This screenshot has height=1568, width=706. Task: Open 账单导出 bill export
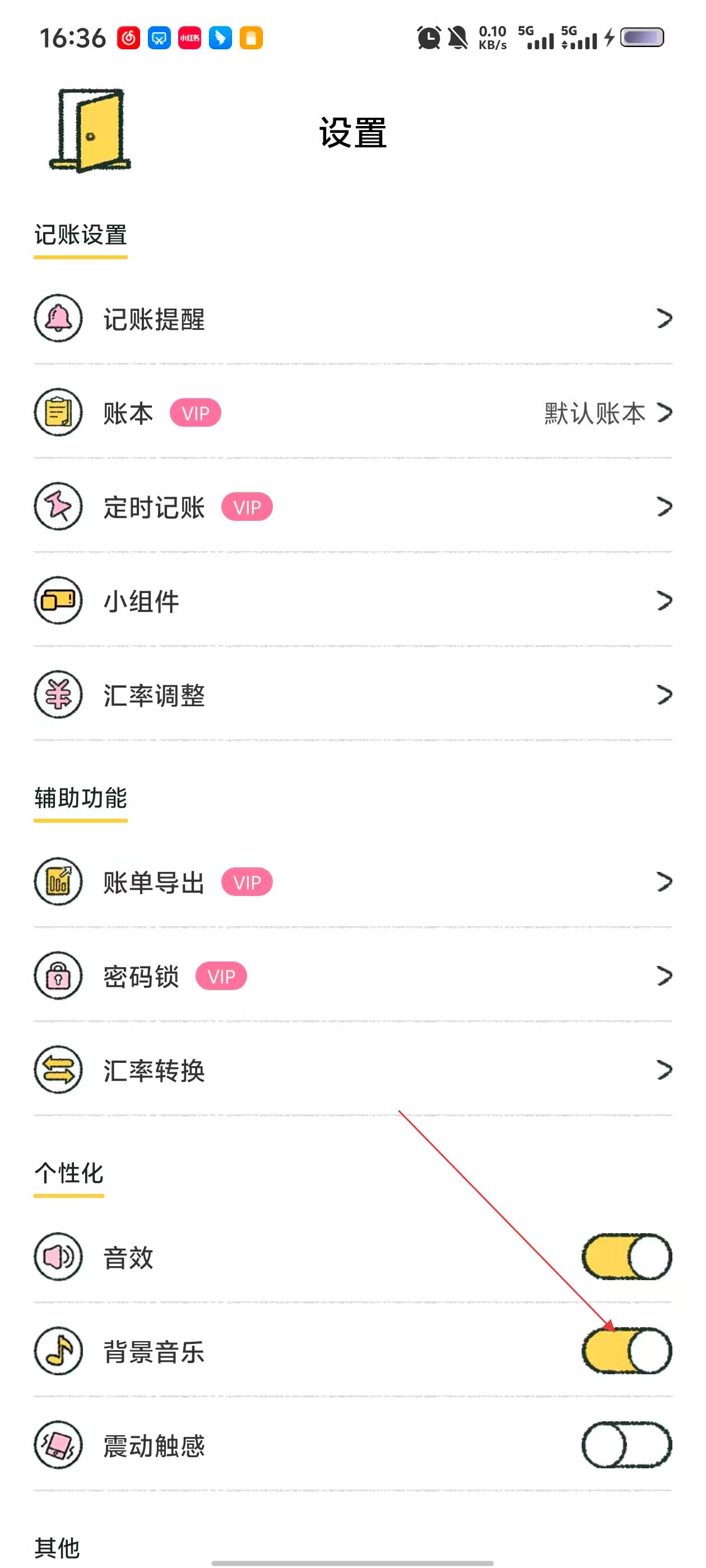[x=352, y=882]
